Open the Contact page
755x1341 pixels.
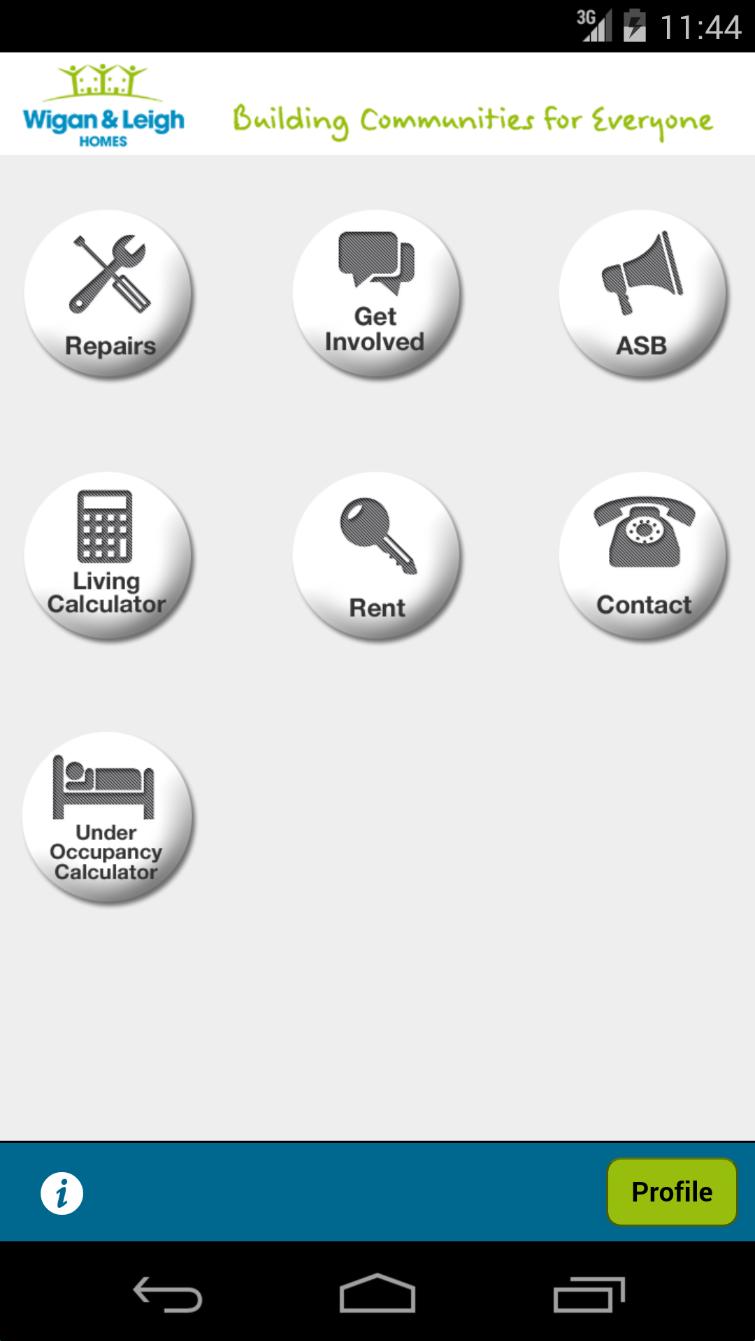(x=642, y=555)
